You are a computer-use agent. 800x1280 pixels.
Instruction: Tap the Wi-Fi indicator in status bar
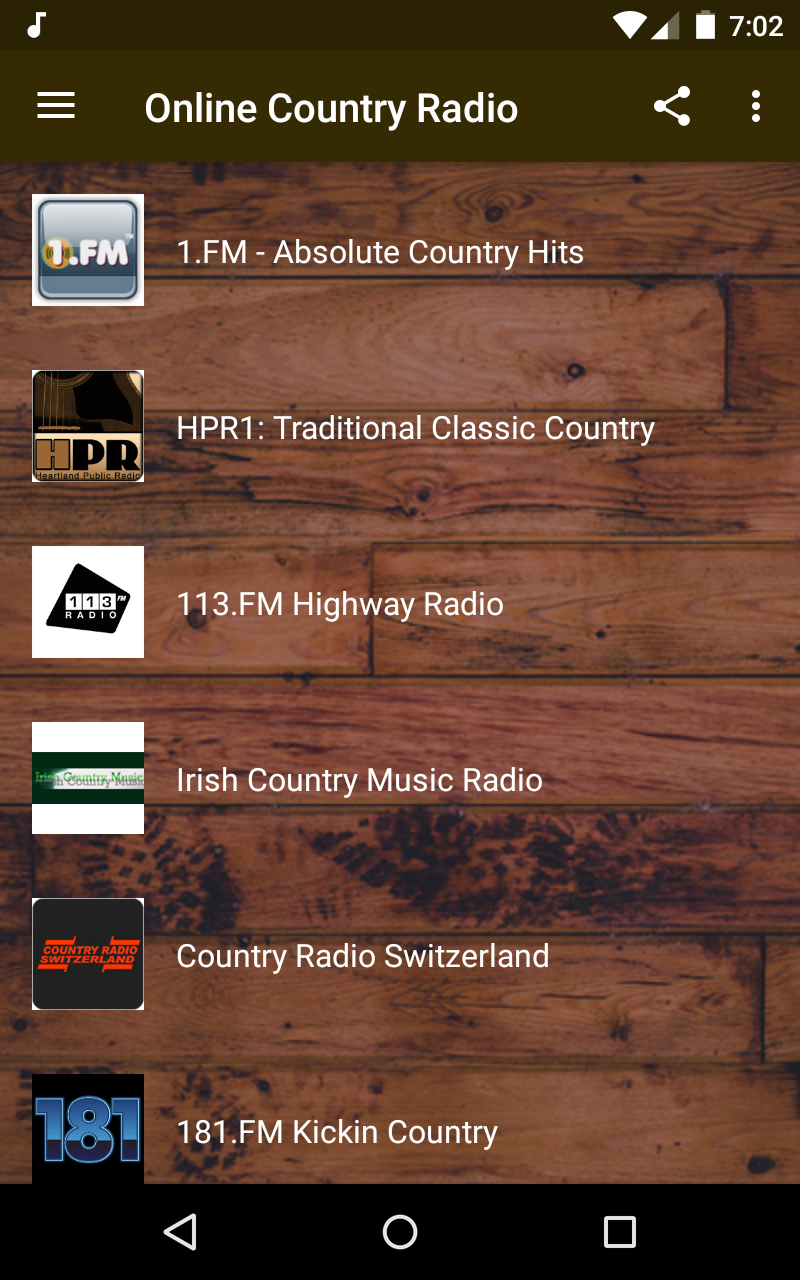pyautogui.click(x=630, y=24)
